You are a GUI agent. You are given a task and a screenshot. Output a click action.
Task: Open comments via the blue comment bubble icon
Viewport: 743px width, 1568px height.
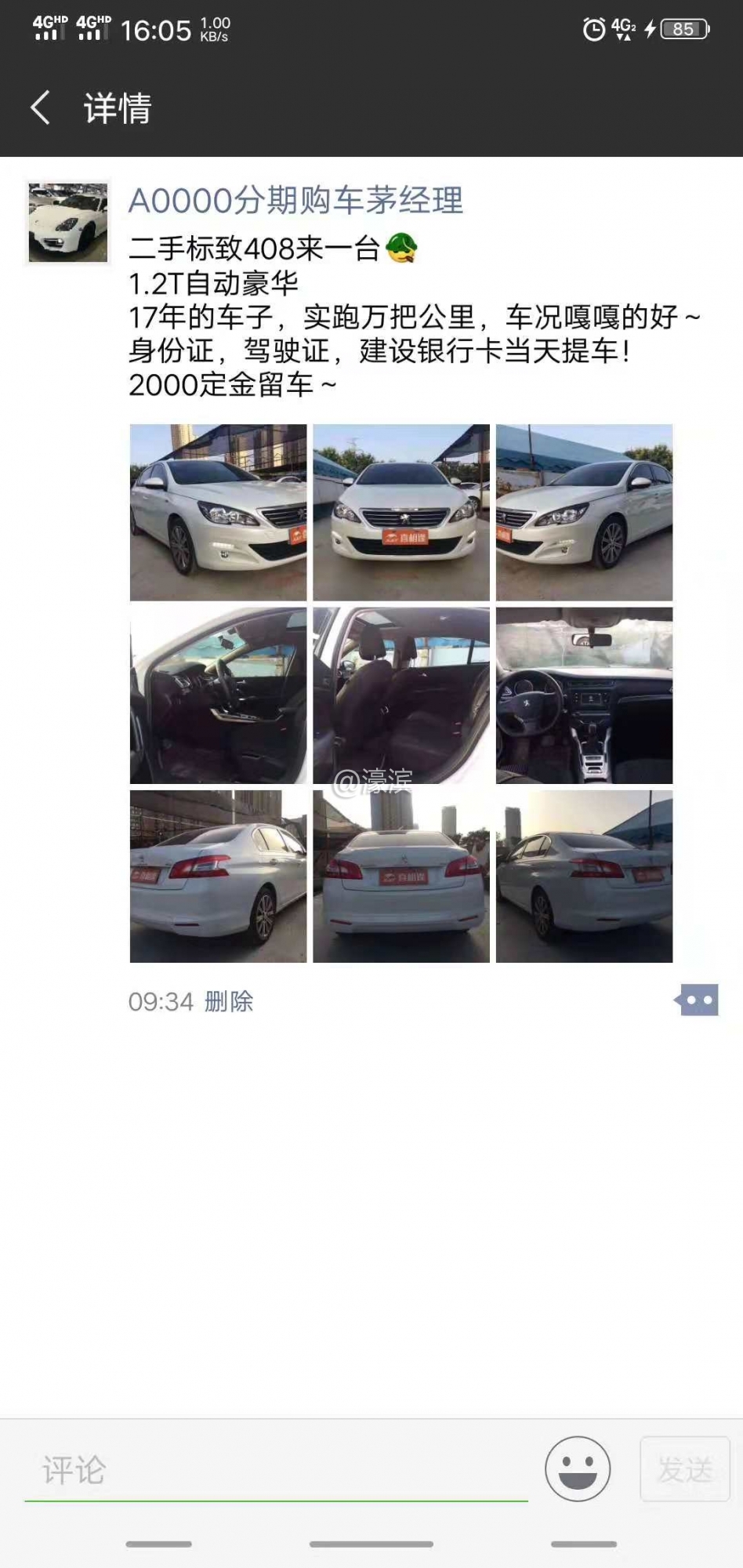tap(696, 999)
